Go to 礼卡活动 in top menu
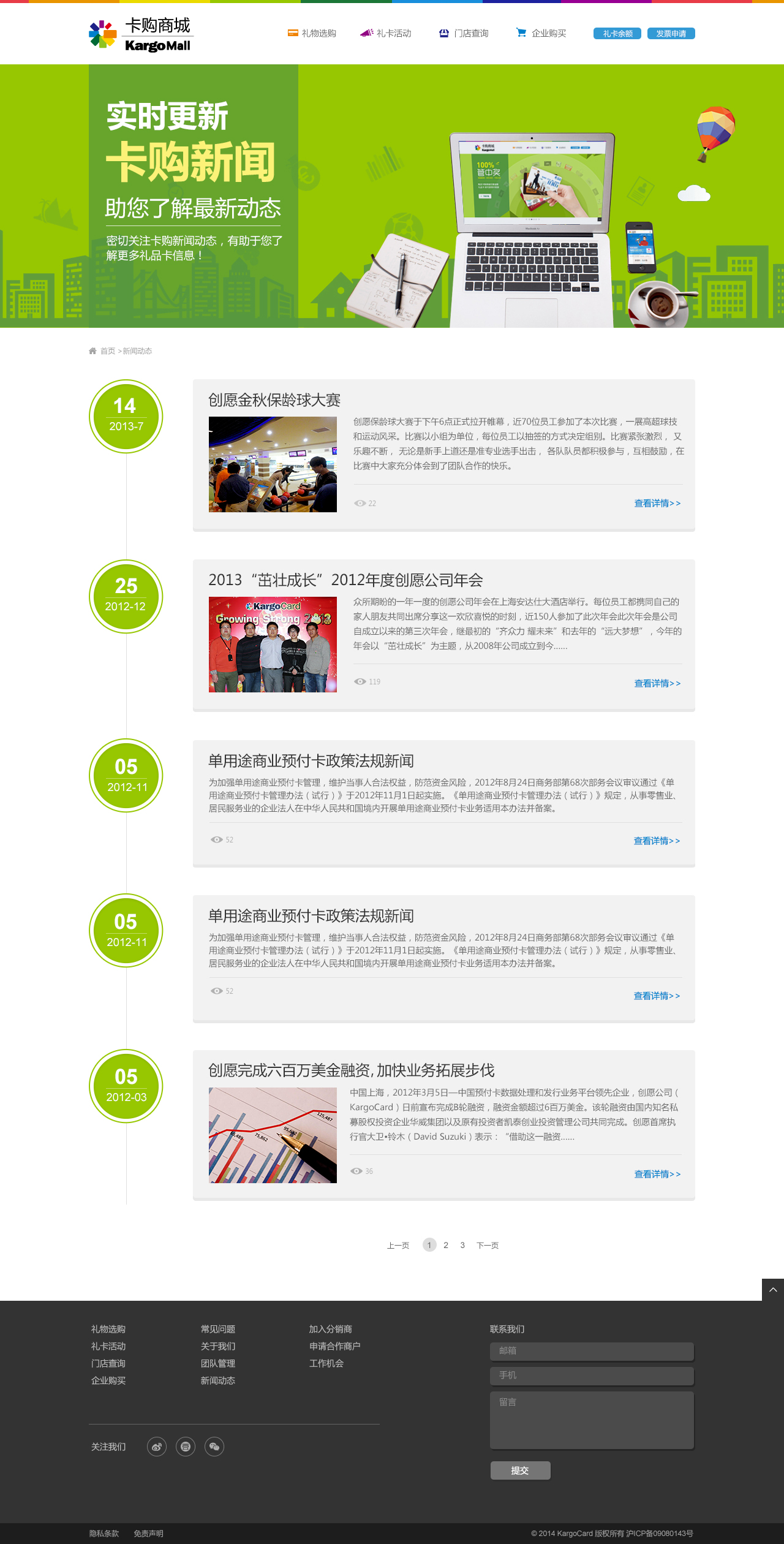784x1544 pixels. click(x=386, y=33)
